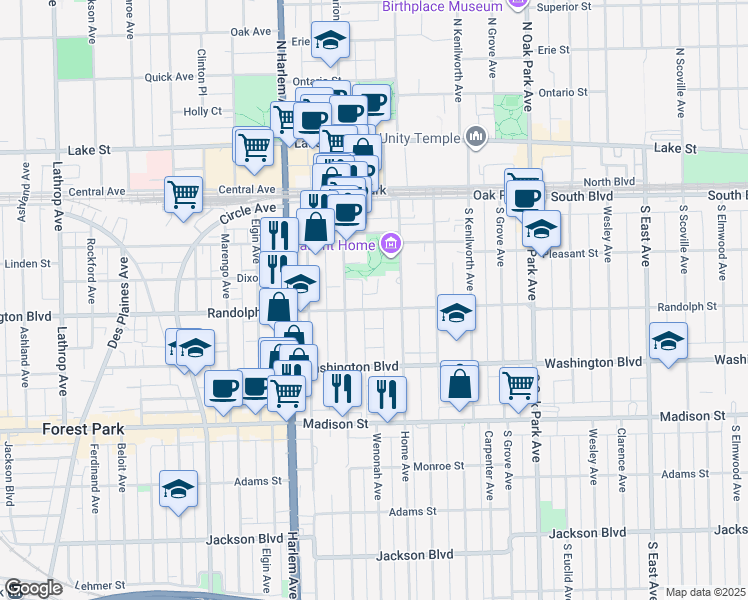Select the shopping cart marker on Lake St
Screen dimensions: 748x600
(x=254, y=146)
